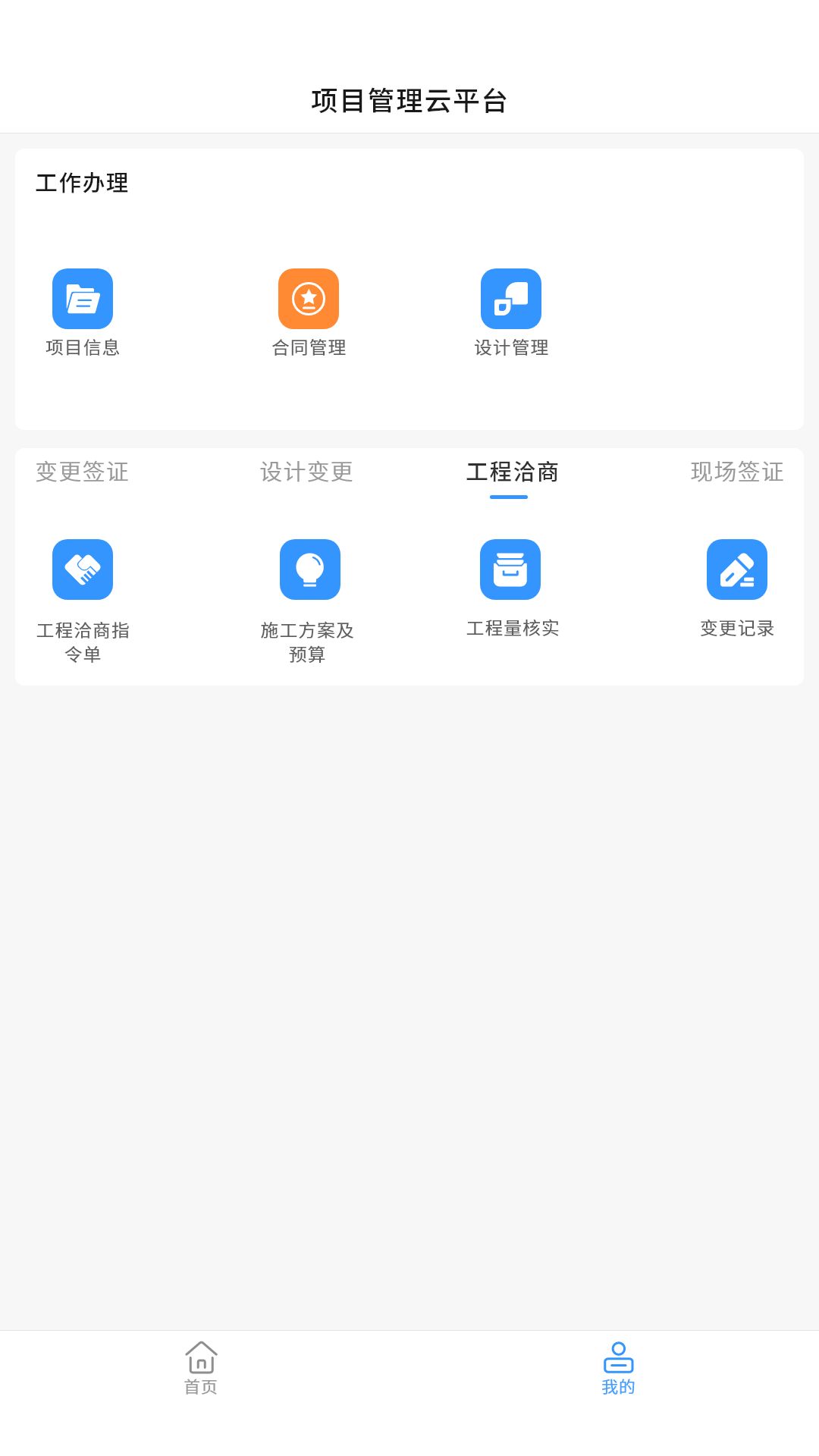Click the 变更记录 label text
Image resolution: width=819 pixels, height=1456 pixels.
pos(736,629)
